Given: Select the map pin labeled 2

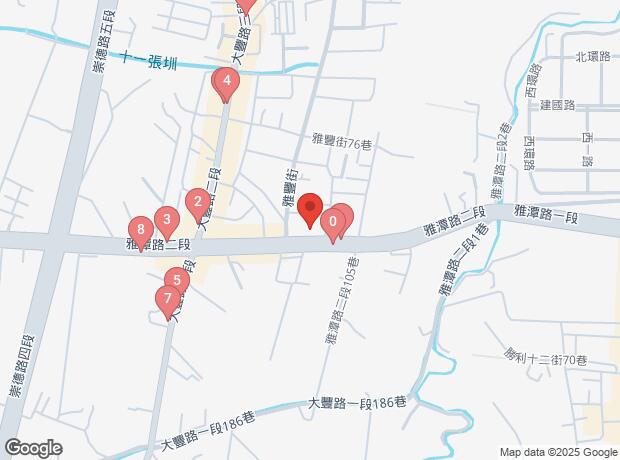Looking at the screenshot, I should [198, 205].
